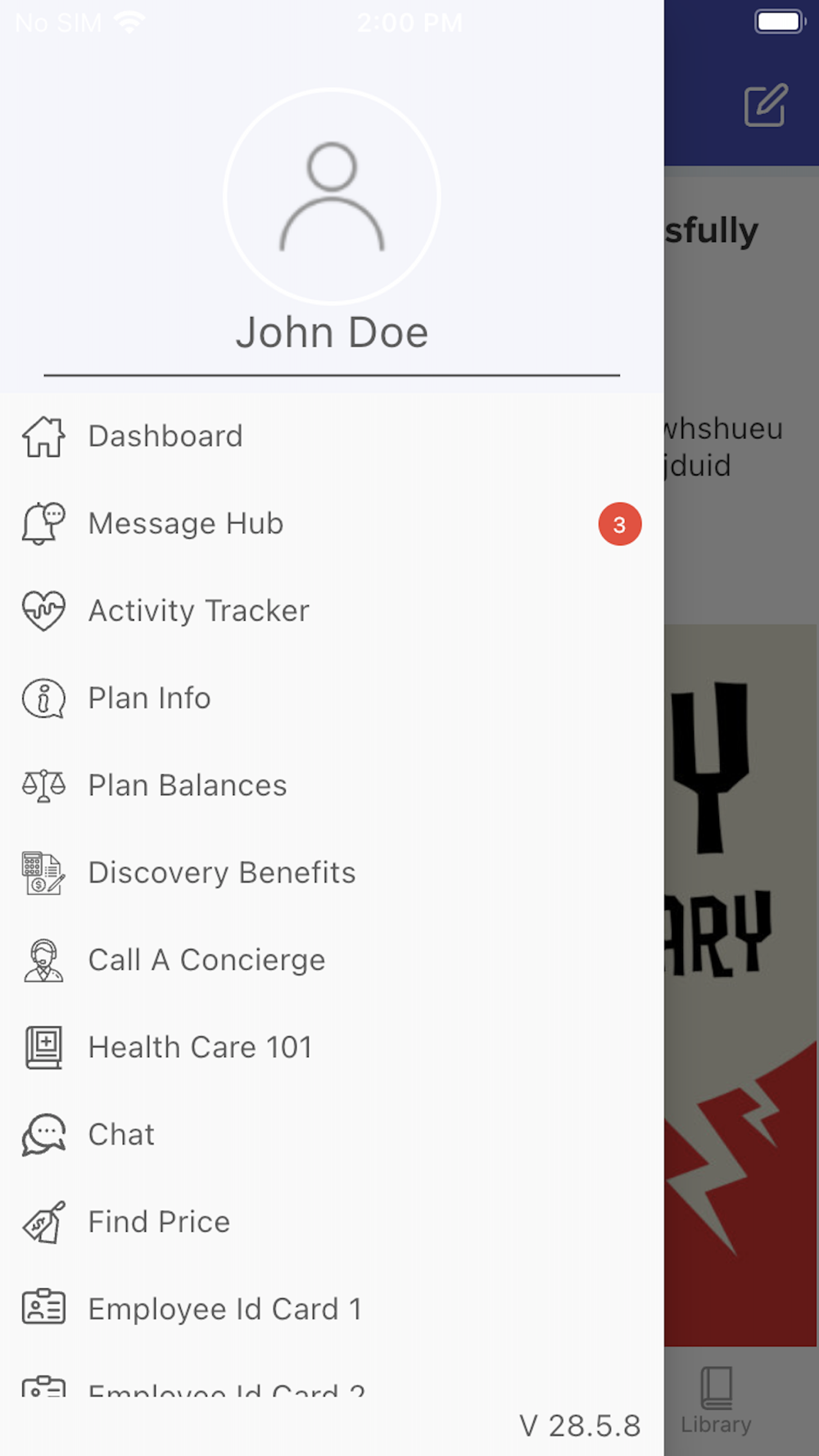
Task: Go to Activity Tracker
Action: pos(332,611)
